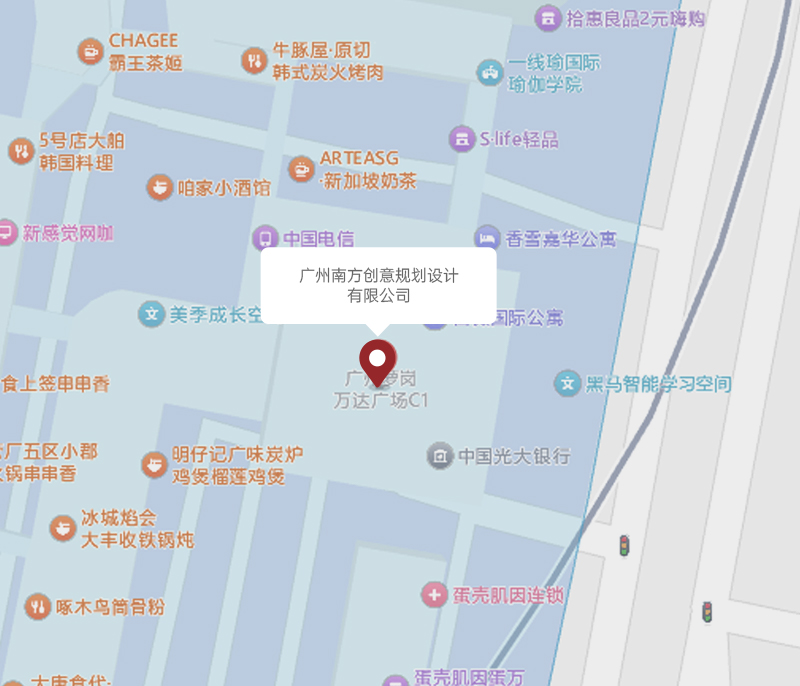The height and width of the screenshot is (686, 800).
Task: Tap the red location pin marker
Action: tap(378, 357)
